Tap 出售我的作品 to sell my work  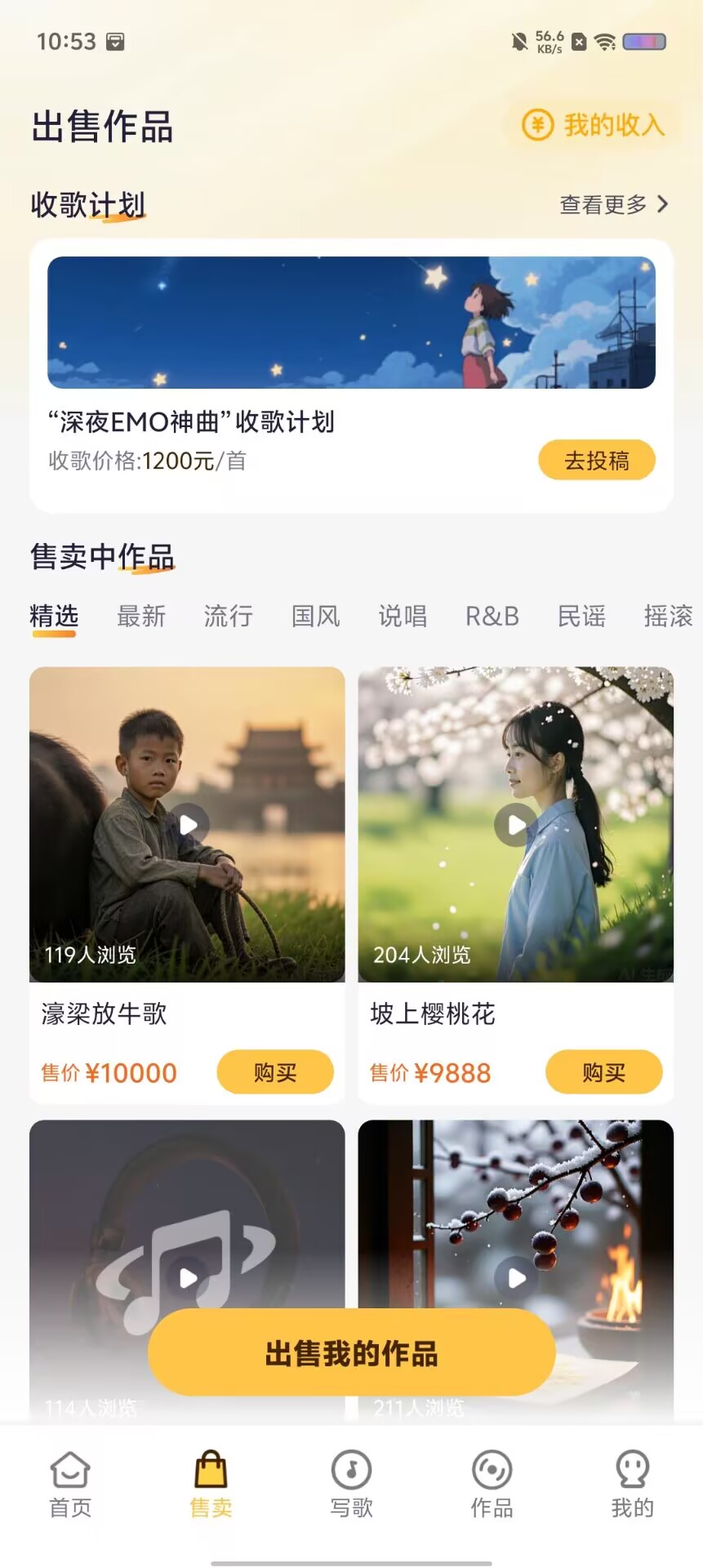pyautogui.click(x=352, y=1353)
